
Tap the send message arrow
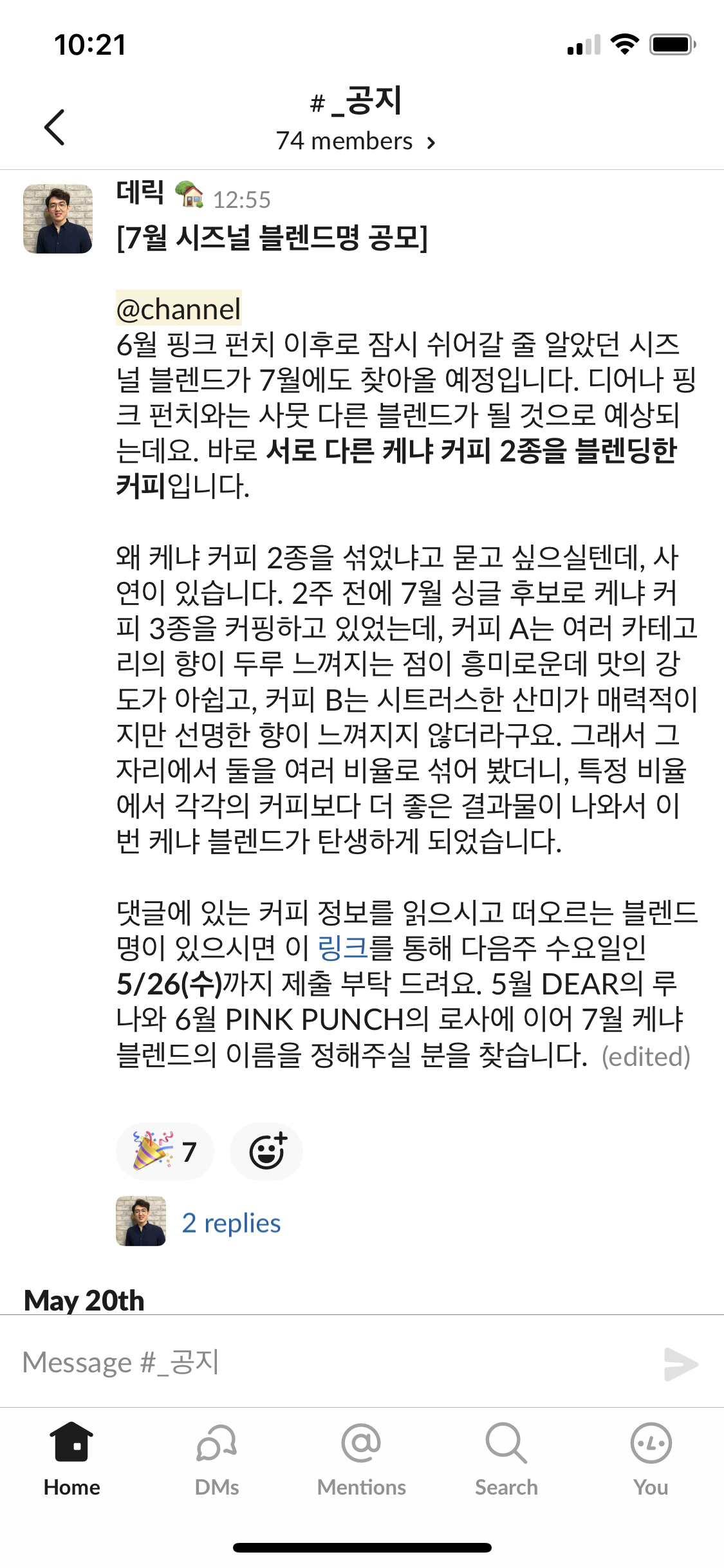point(681,1364)
